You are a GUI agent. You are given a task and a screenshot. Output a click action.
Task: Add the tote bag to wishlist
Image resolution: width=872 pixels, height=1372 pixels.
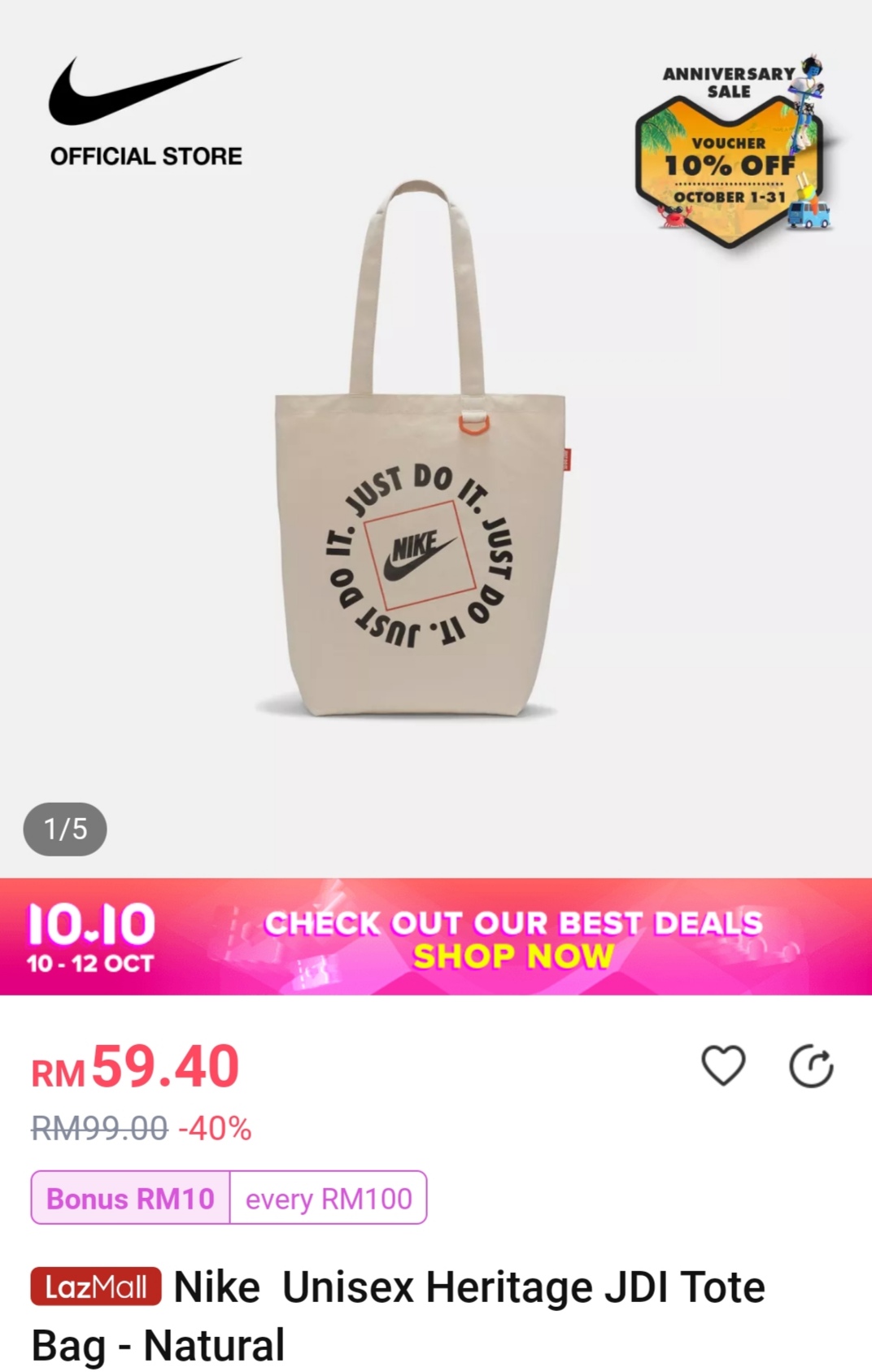tap(722, 1066)
